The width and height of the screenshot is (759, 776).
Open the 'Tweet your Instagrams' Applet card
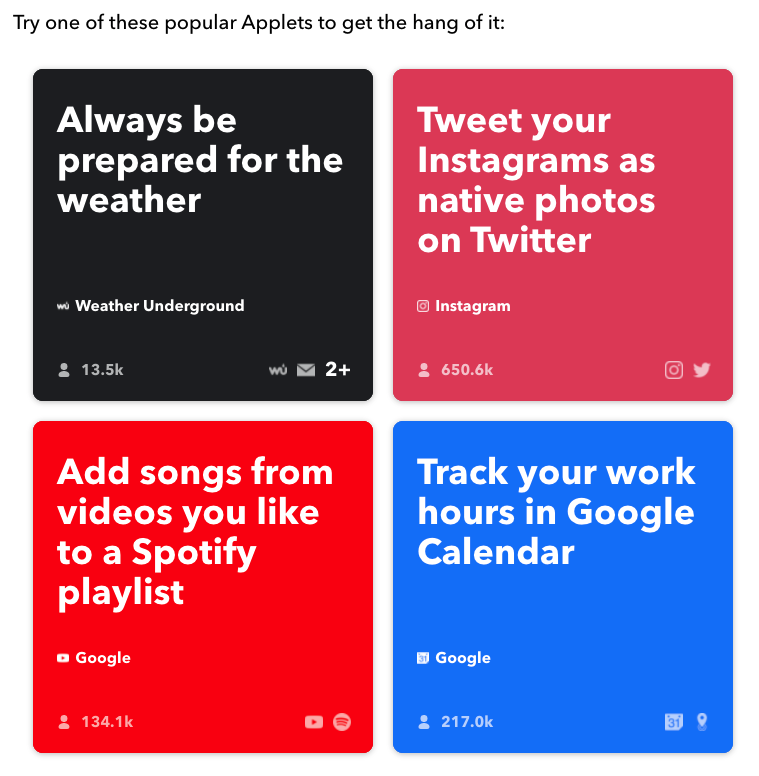563,235
